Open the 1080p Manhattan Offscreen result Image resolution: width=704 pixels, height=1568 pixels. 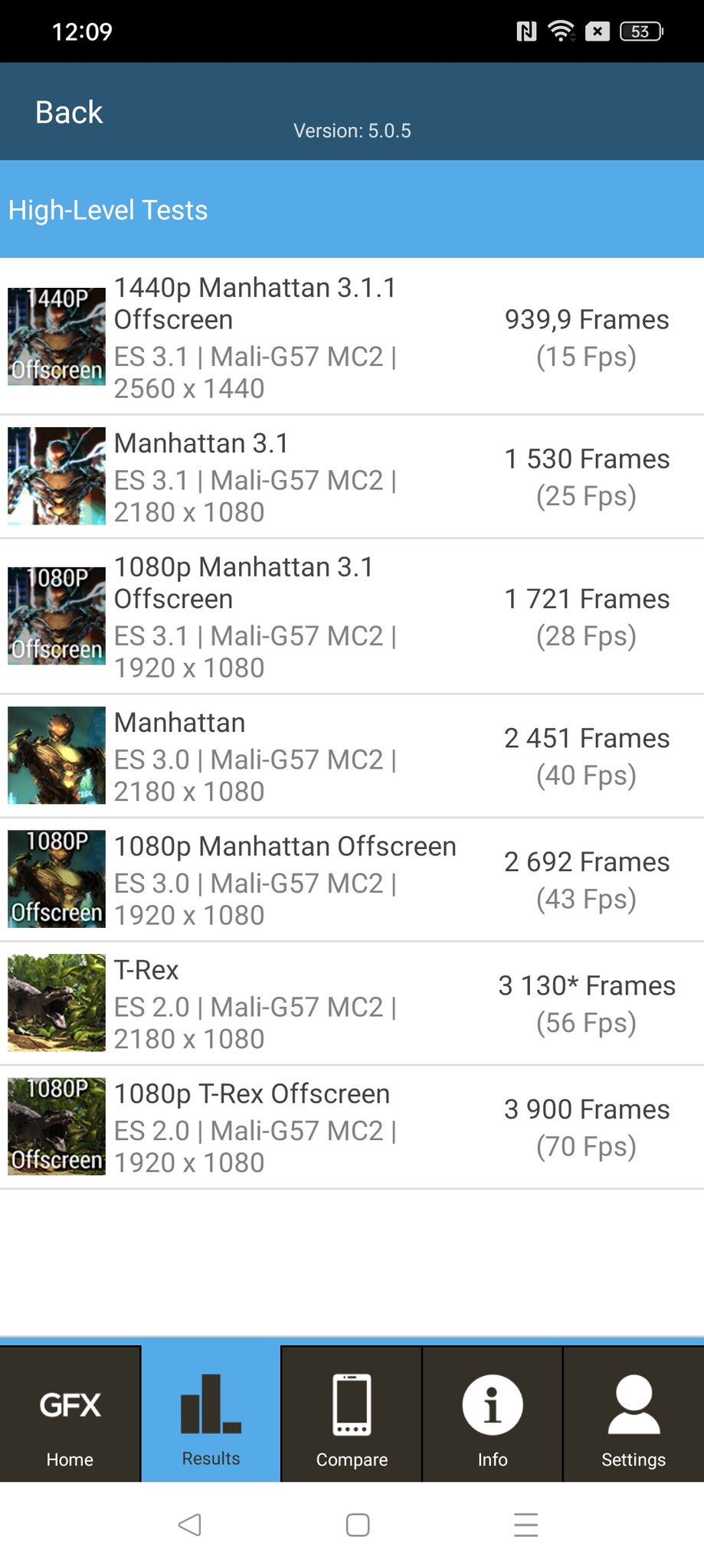tap(352, 880)
